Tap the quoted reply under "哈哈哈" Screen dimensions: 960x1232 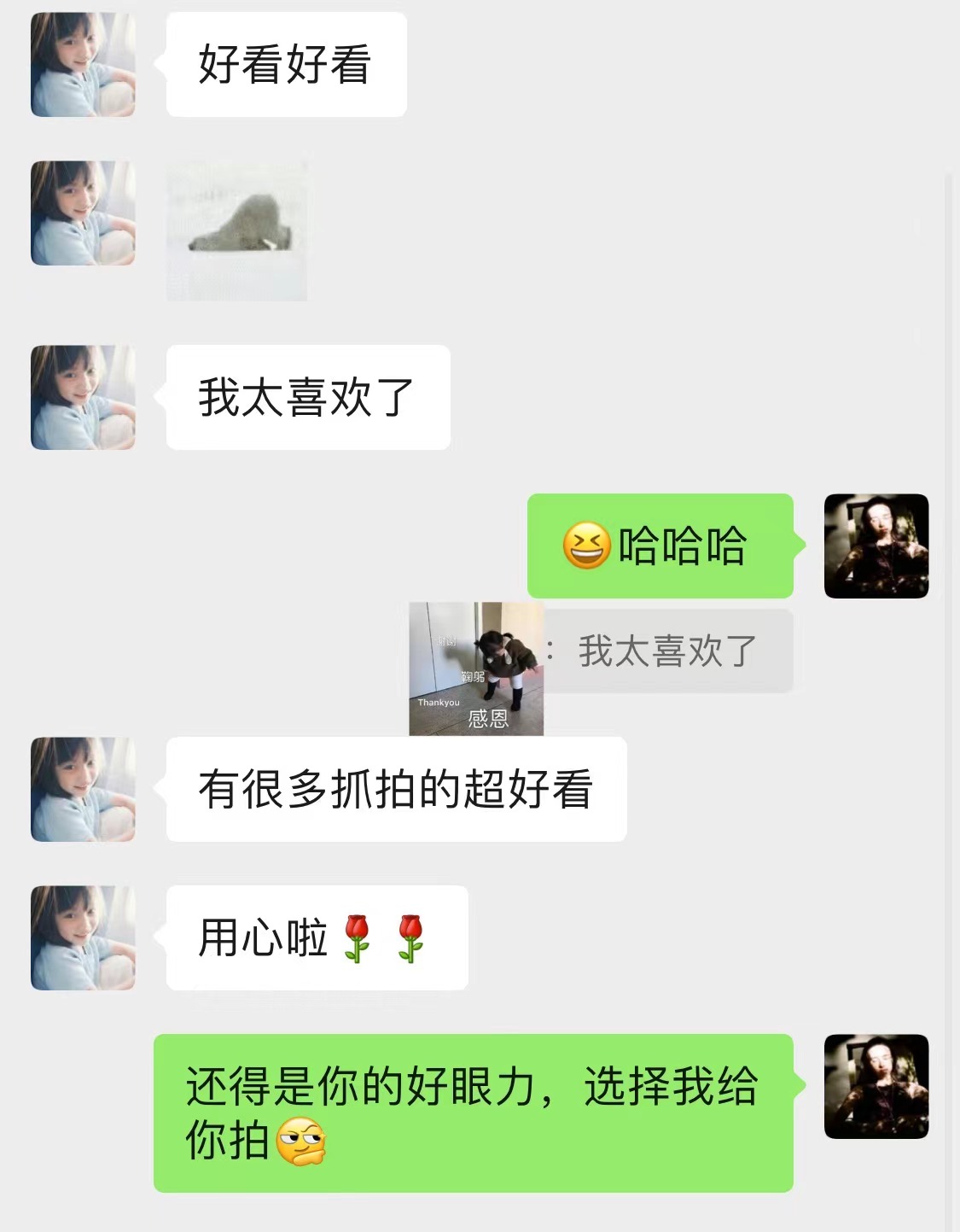point(667,651)
